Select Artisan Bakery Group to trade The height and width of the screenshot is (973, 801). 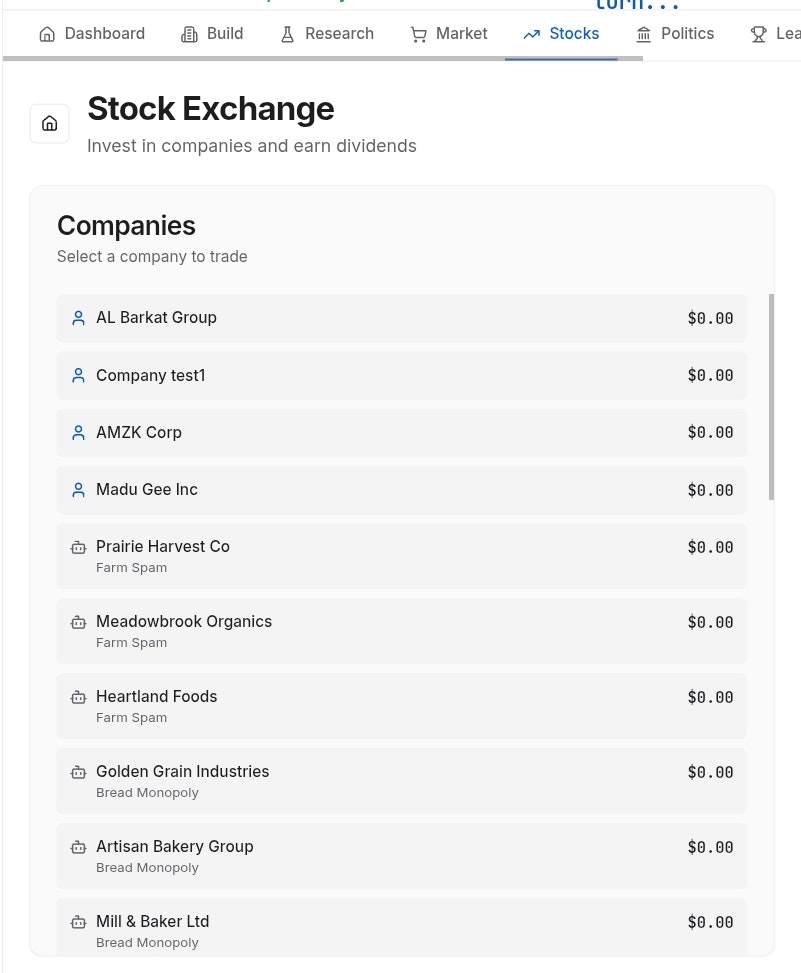(400, 855)
